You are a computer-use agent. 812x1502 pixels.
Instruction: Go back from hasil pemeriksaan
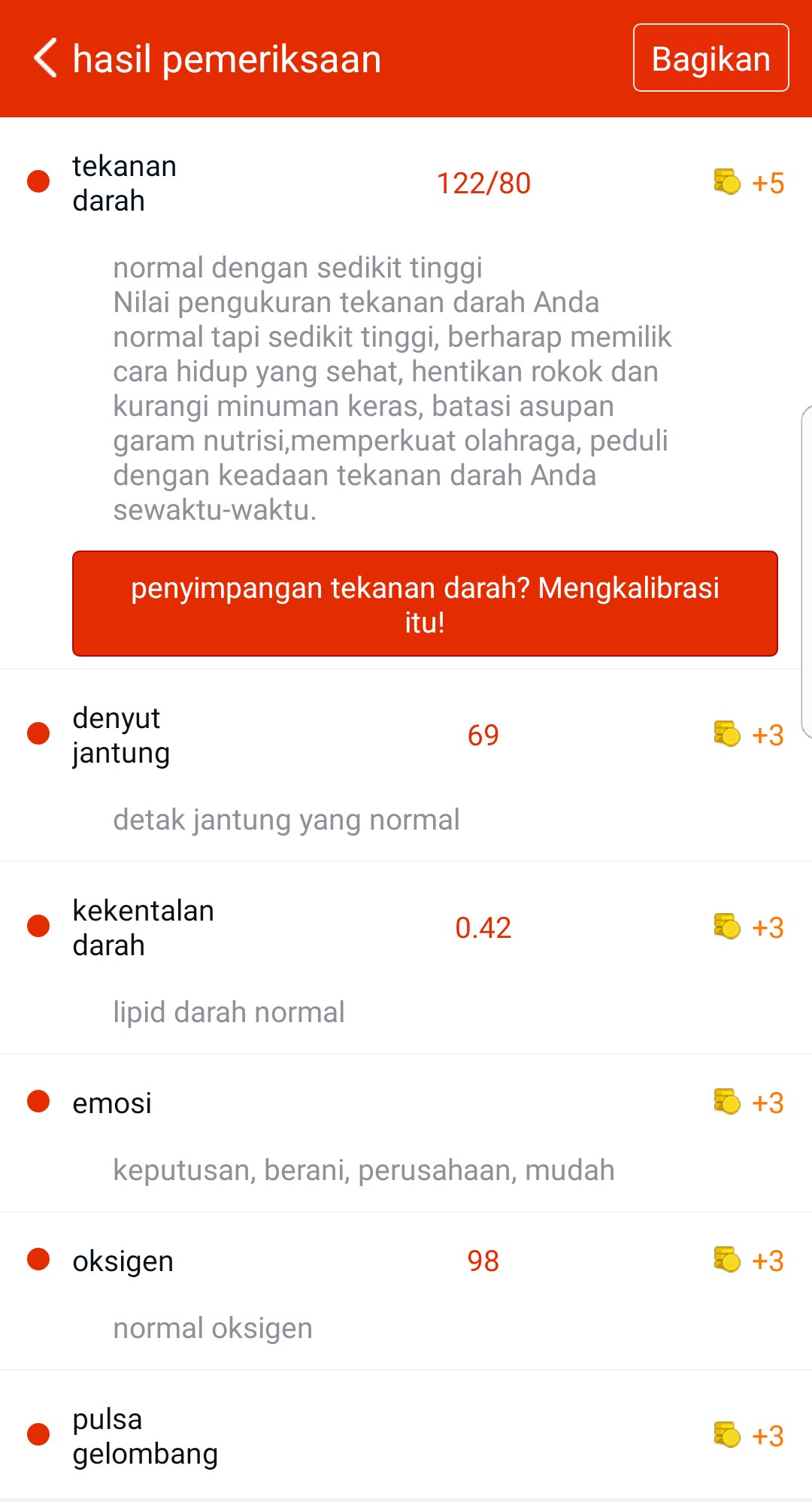[x=46, y=59]
